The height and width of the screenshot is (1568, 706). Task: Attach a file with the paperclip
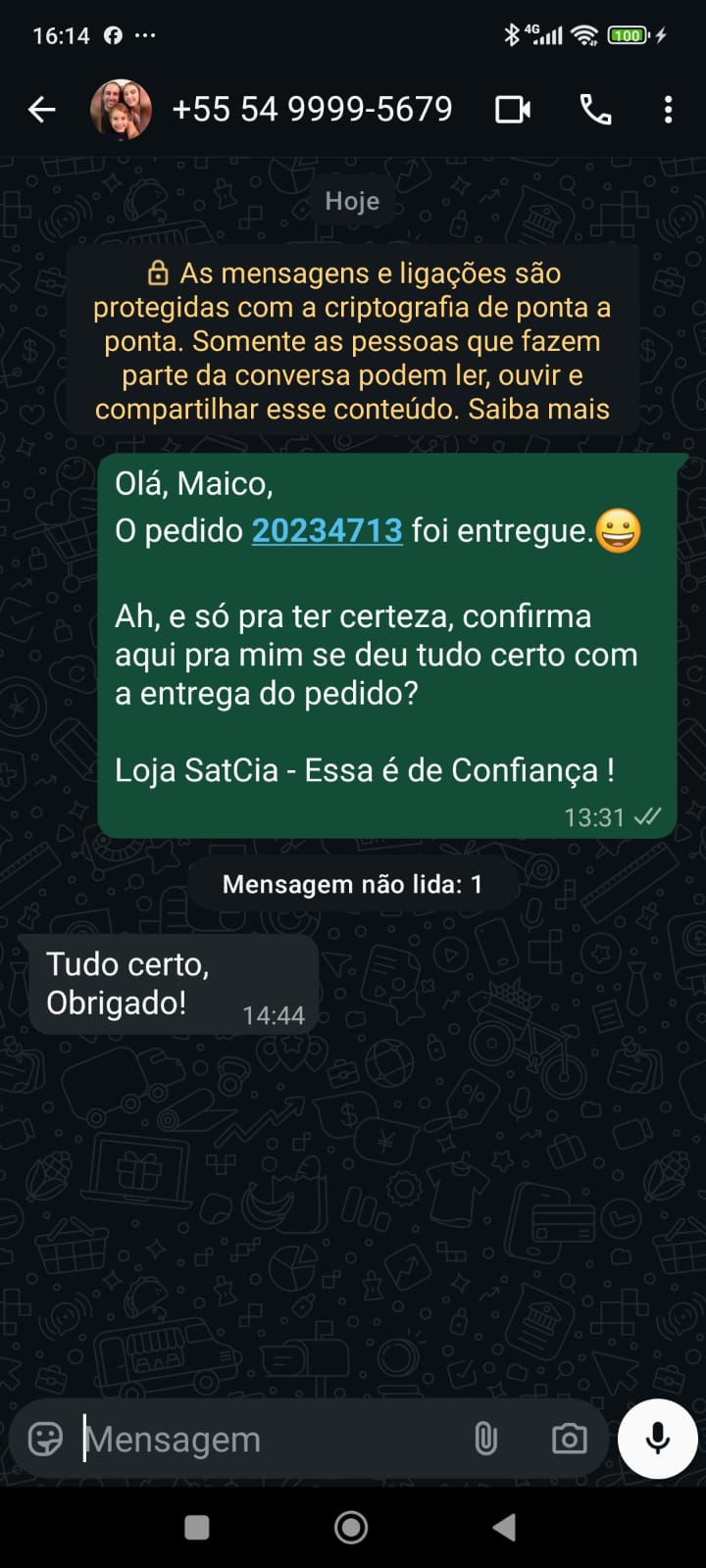pyautogui.click(x=485, y=1439)
